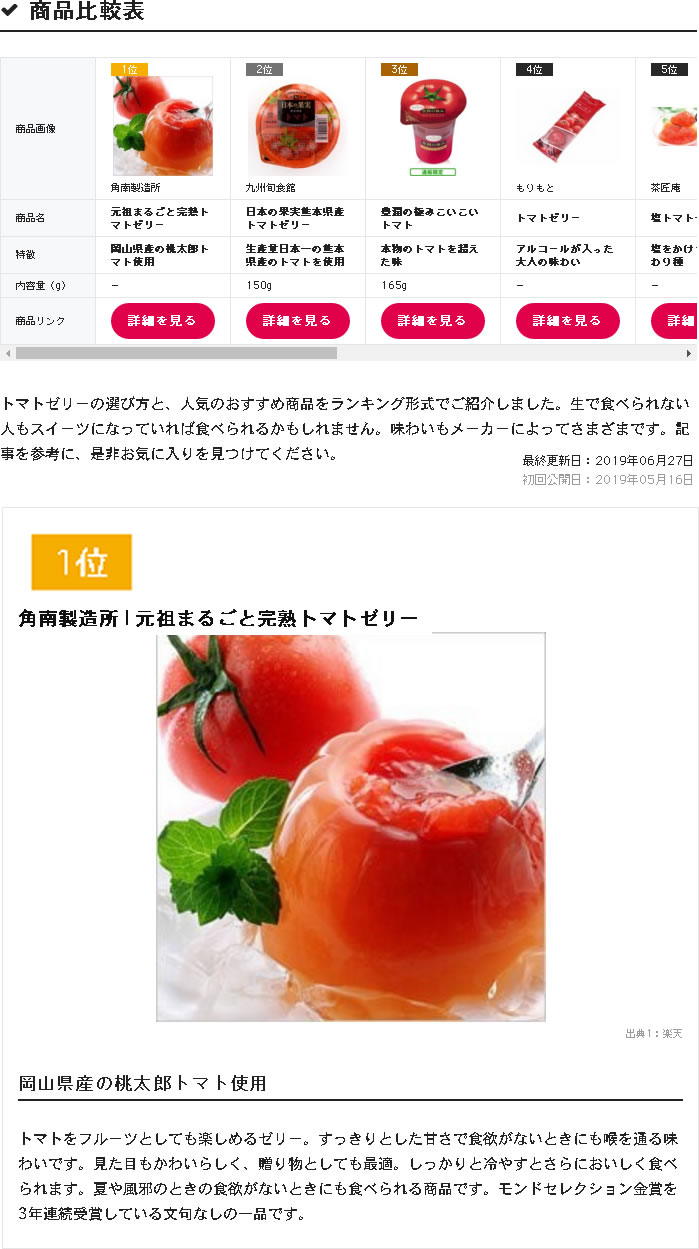Image resolution: width=699 pixels, height=1249 pixels.
Task: Tap right arrow of table scrollbar
Action: pos(689,353)
